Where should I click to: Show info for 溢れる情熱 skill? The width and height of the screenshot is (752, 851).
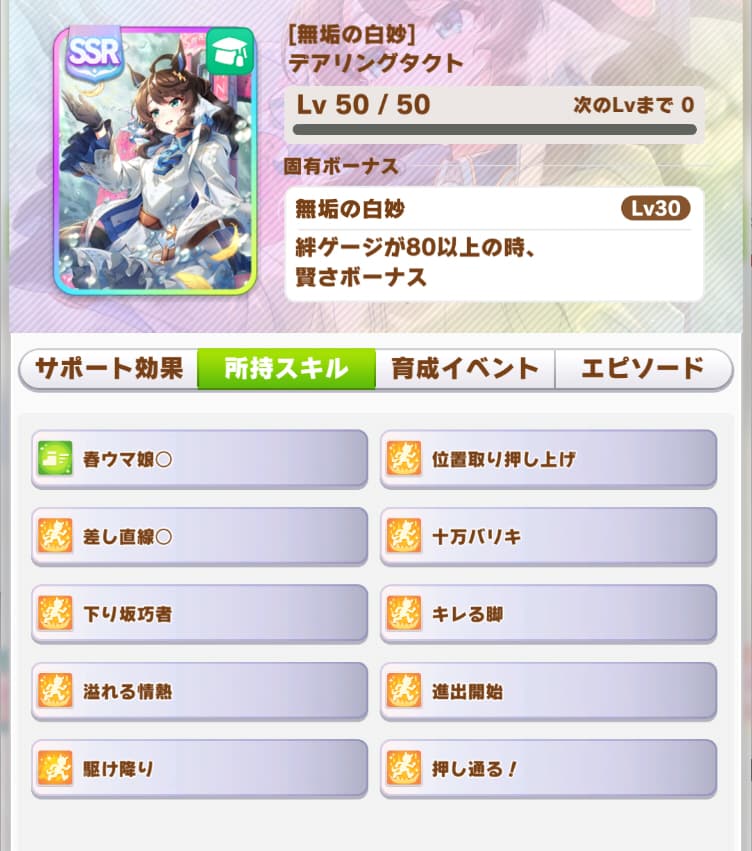[x=199, y=691]
